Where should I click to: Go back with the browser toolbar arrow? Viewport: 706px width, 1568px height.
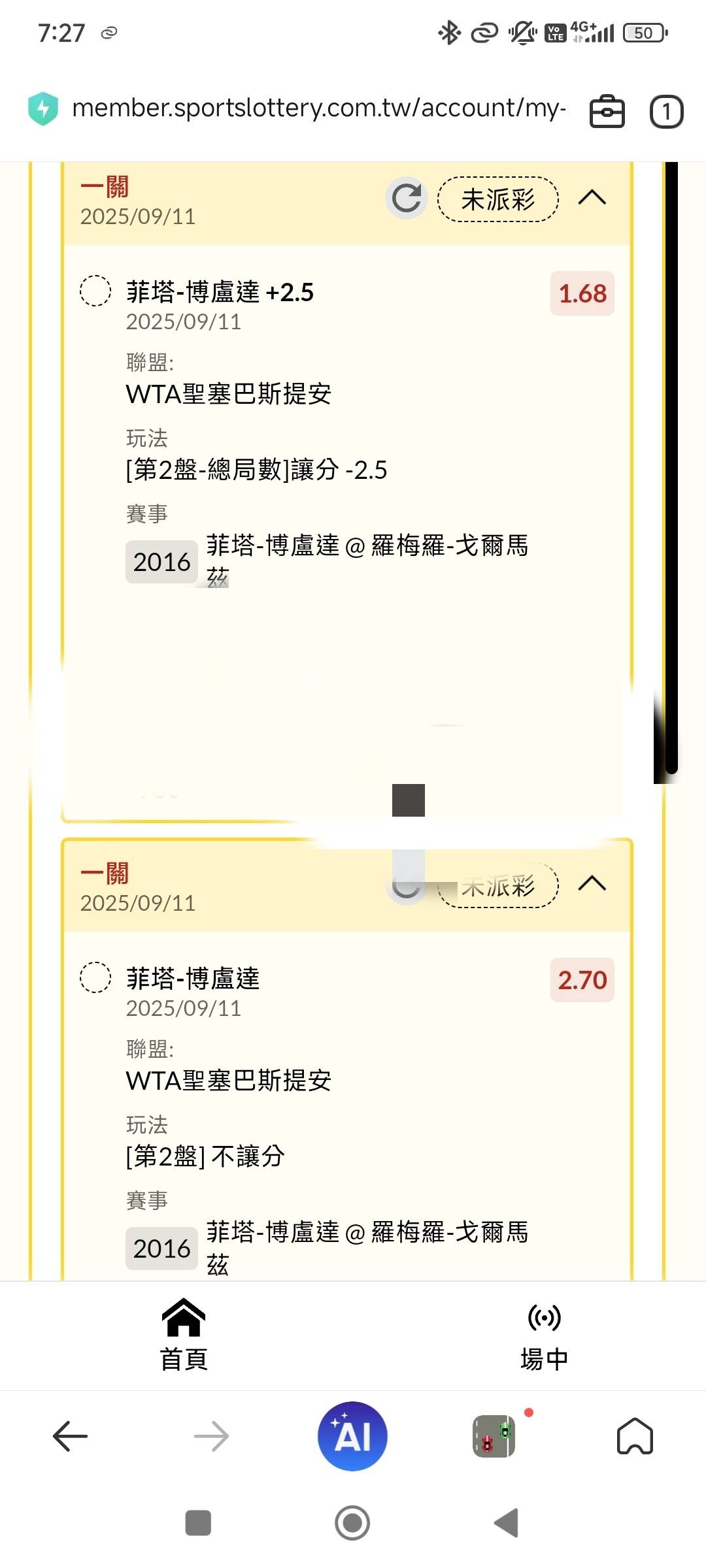(x=70, y=1436)
